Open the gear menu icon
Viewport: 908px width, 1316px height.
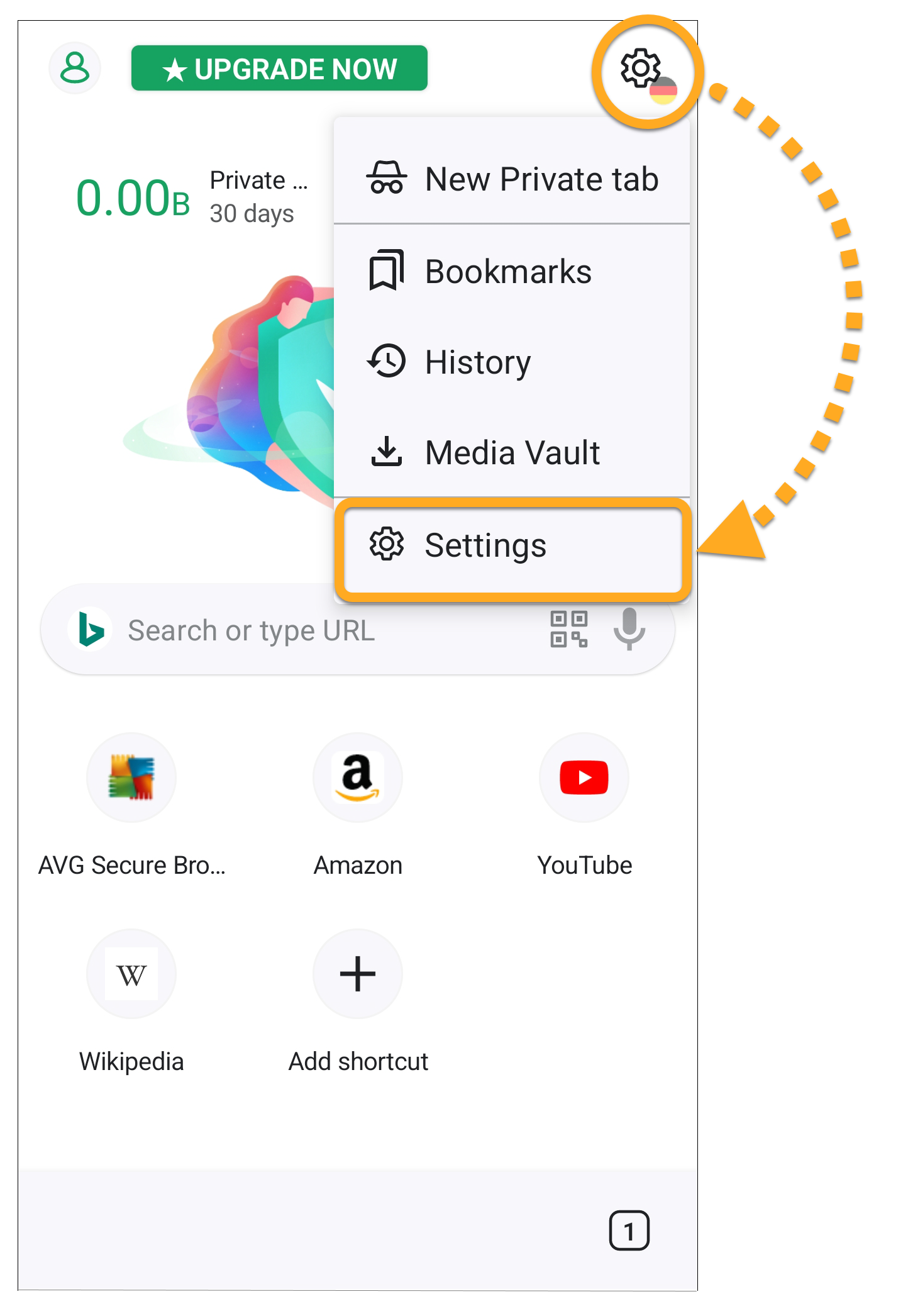coord(641,69)
